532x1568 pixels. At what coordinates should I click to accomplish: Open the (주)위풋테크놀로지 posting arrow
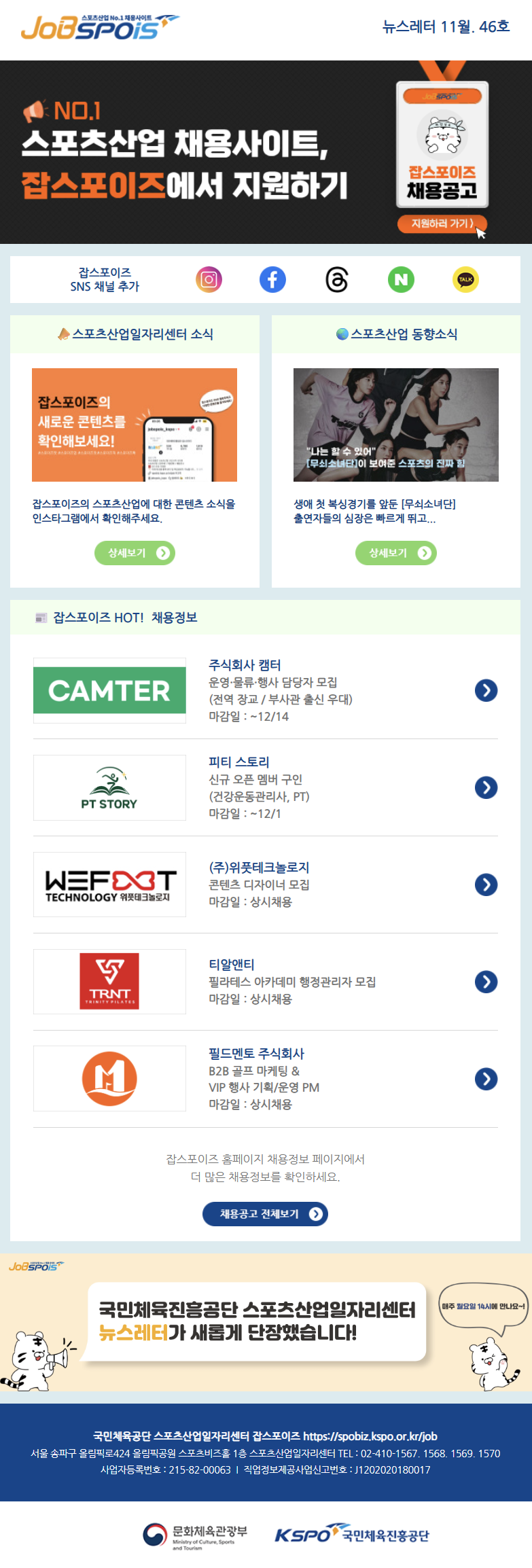pyautogui.click(x=486, y=885)
